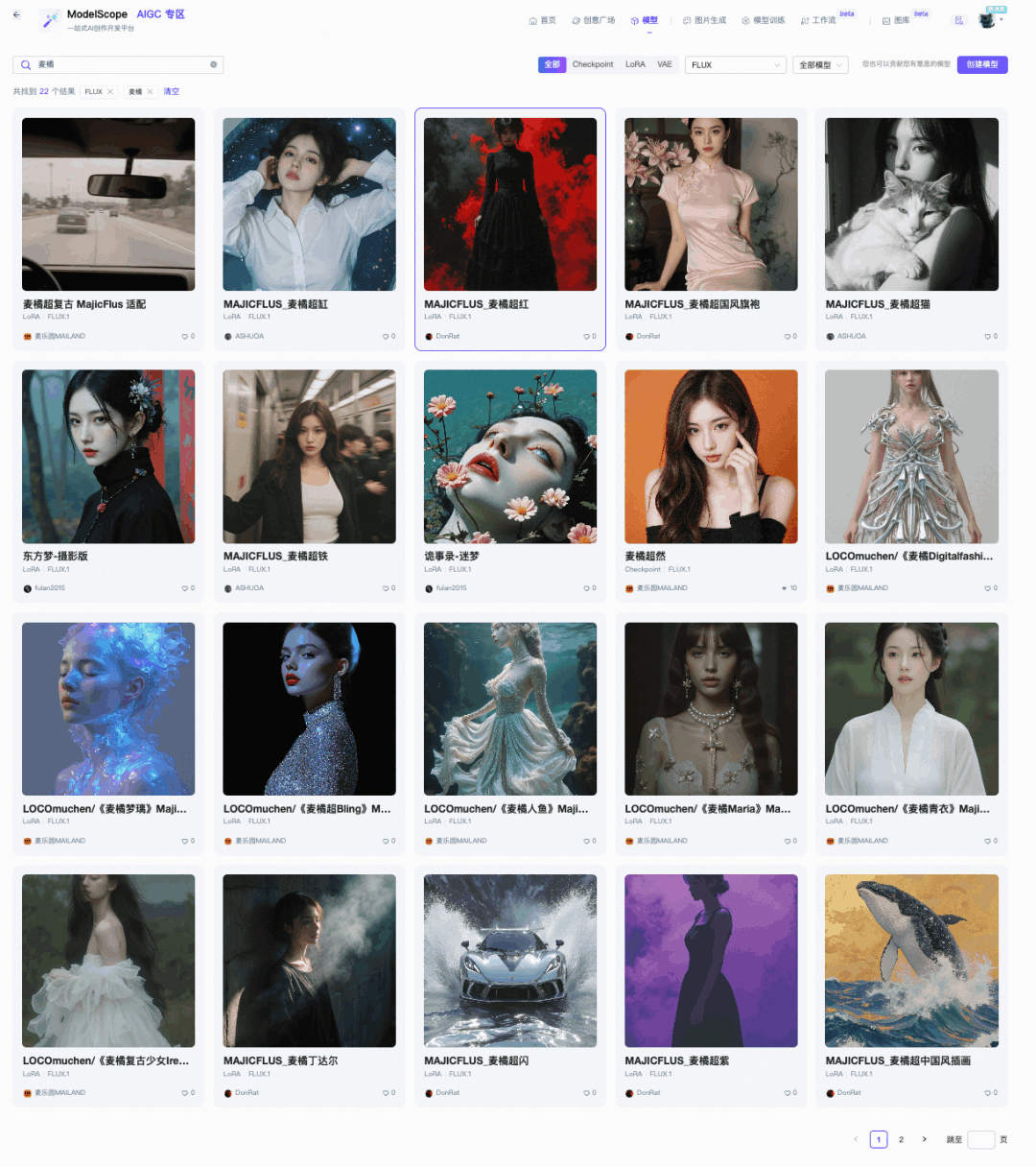Image resolution: width=1036 pixels, height=1167 pixels.
Task: Tap 清空 to clear all filters
Action: click(x=171, y=92)
